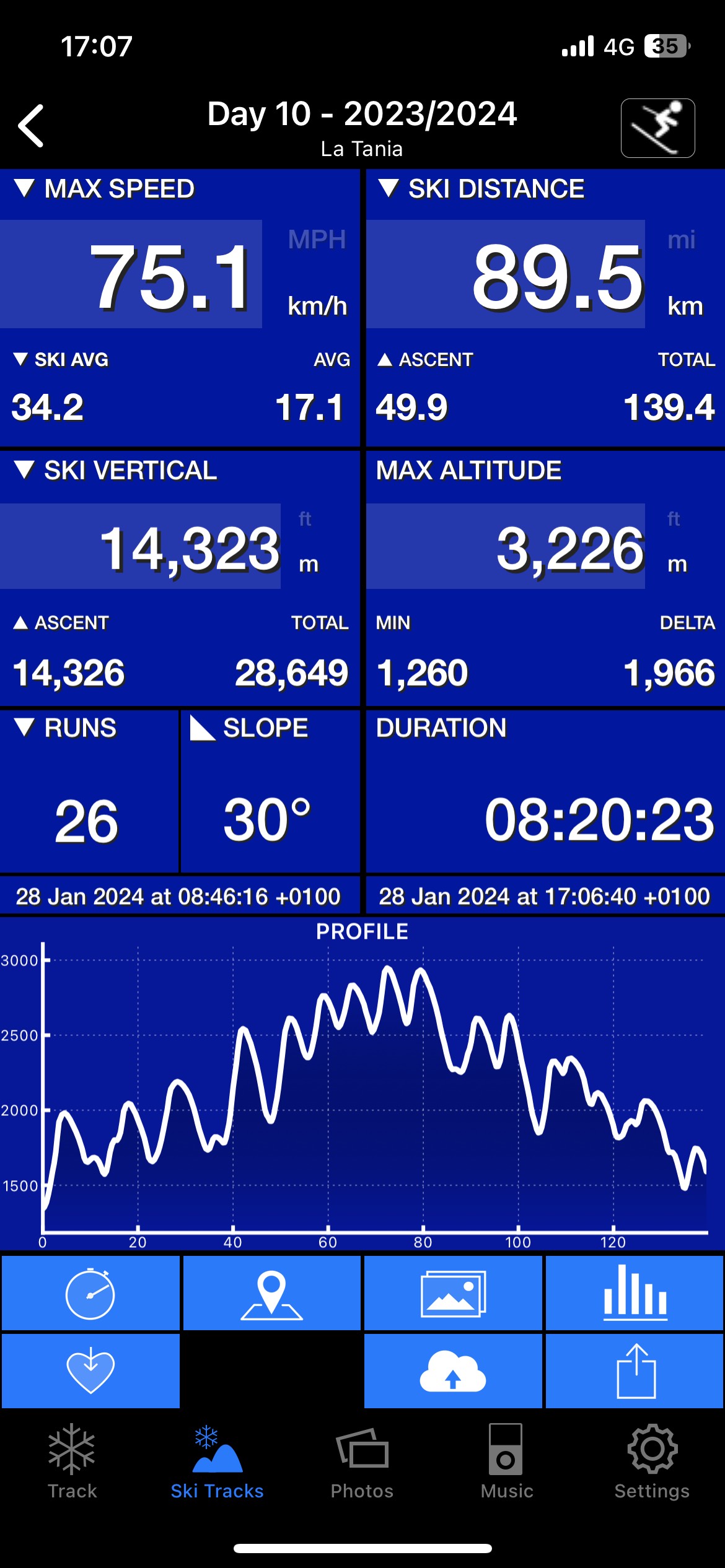Viewport: 725px width, 1568px height.
Task: Upload track using the cloud button
Action: point(453,1371)
